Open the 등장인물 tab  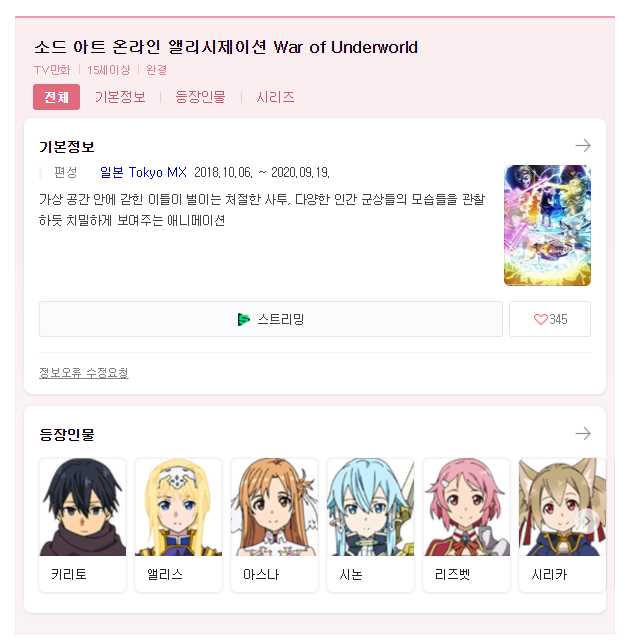coord(200,97)
